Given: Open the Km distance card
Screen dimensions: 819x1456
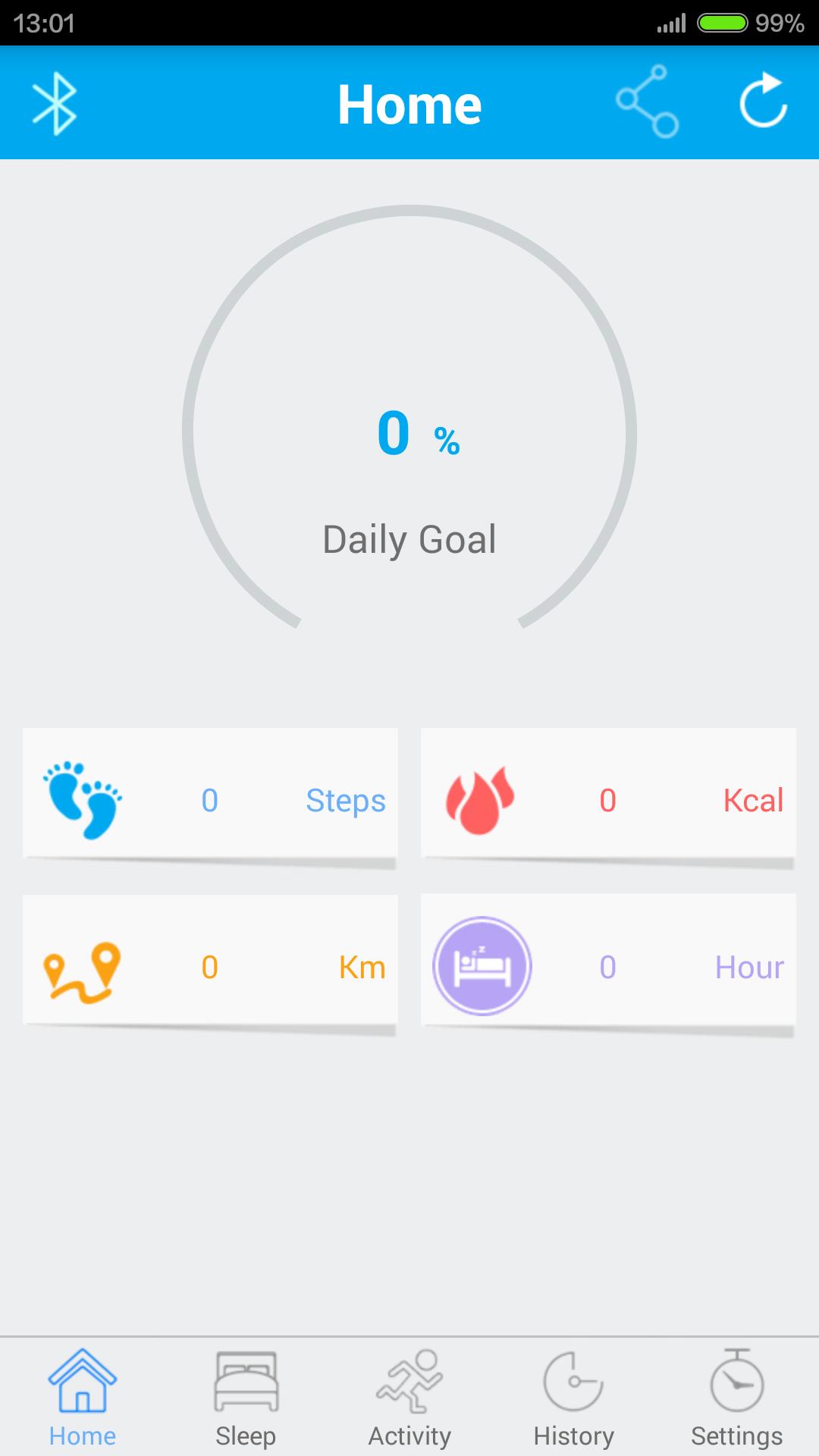Looking at the screenshot, I should point(210,967).
